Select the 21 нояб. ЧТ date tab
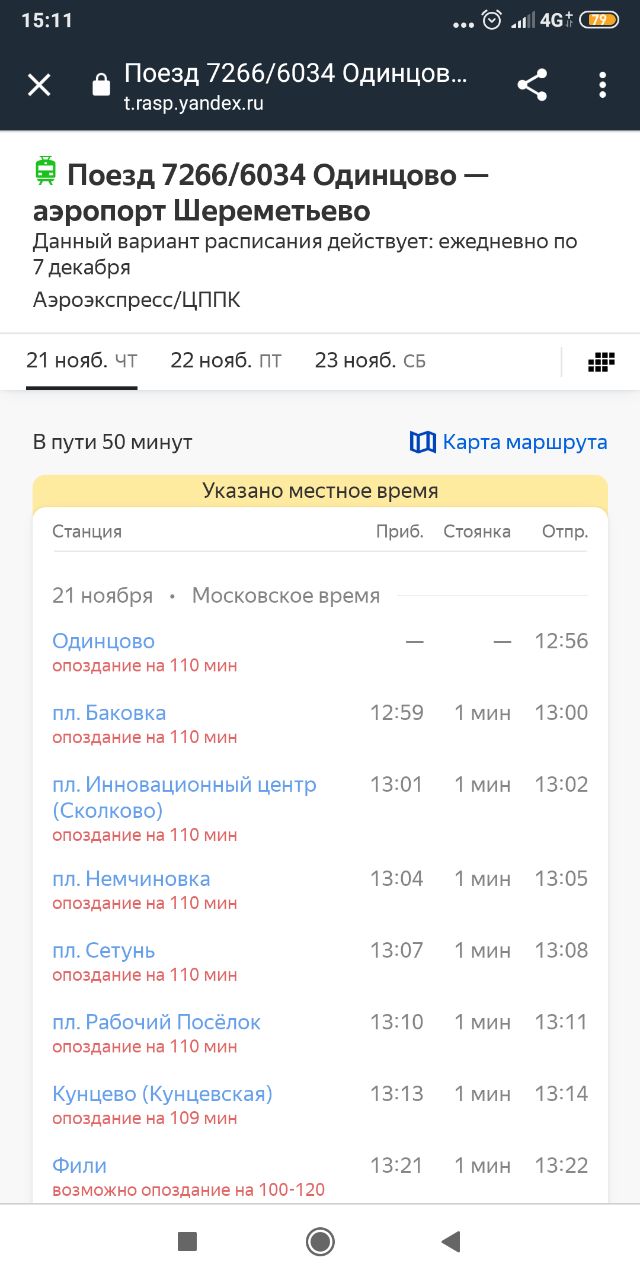 (82, 361)
